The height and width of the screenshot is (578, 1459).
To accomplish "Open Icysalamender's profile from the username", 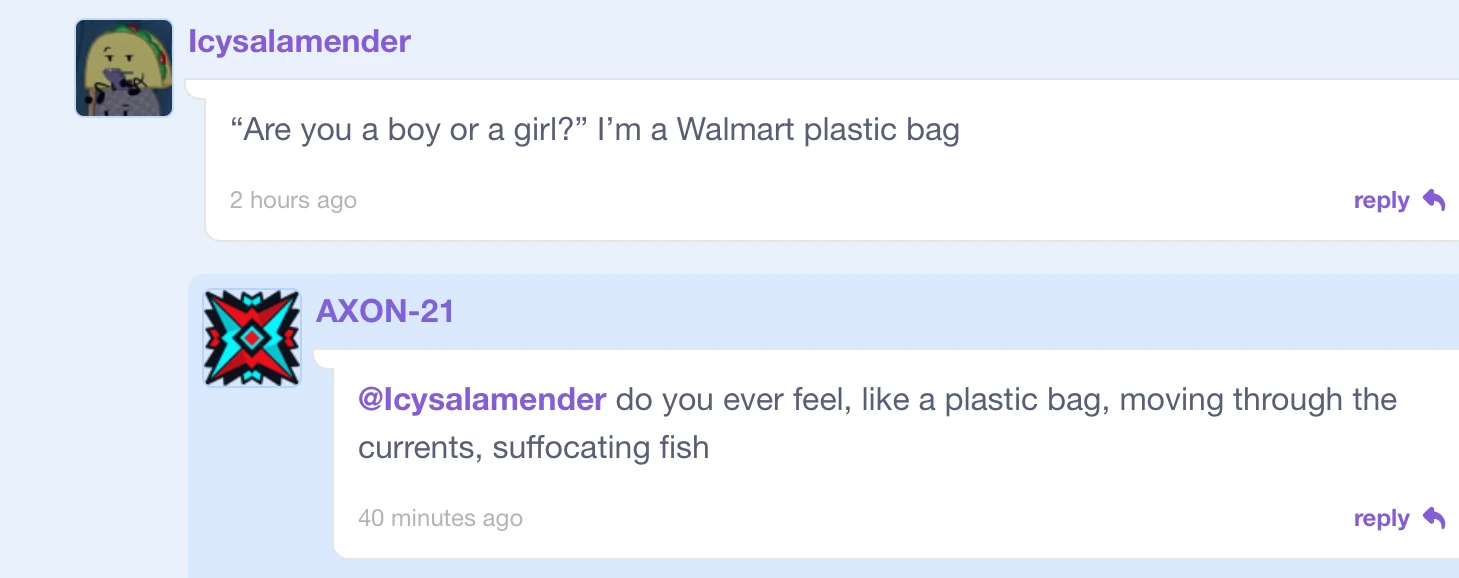I will coord(299,42).
